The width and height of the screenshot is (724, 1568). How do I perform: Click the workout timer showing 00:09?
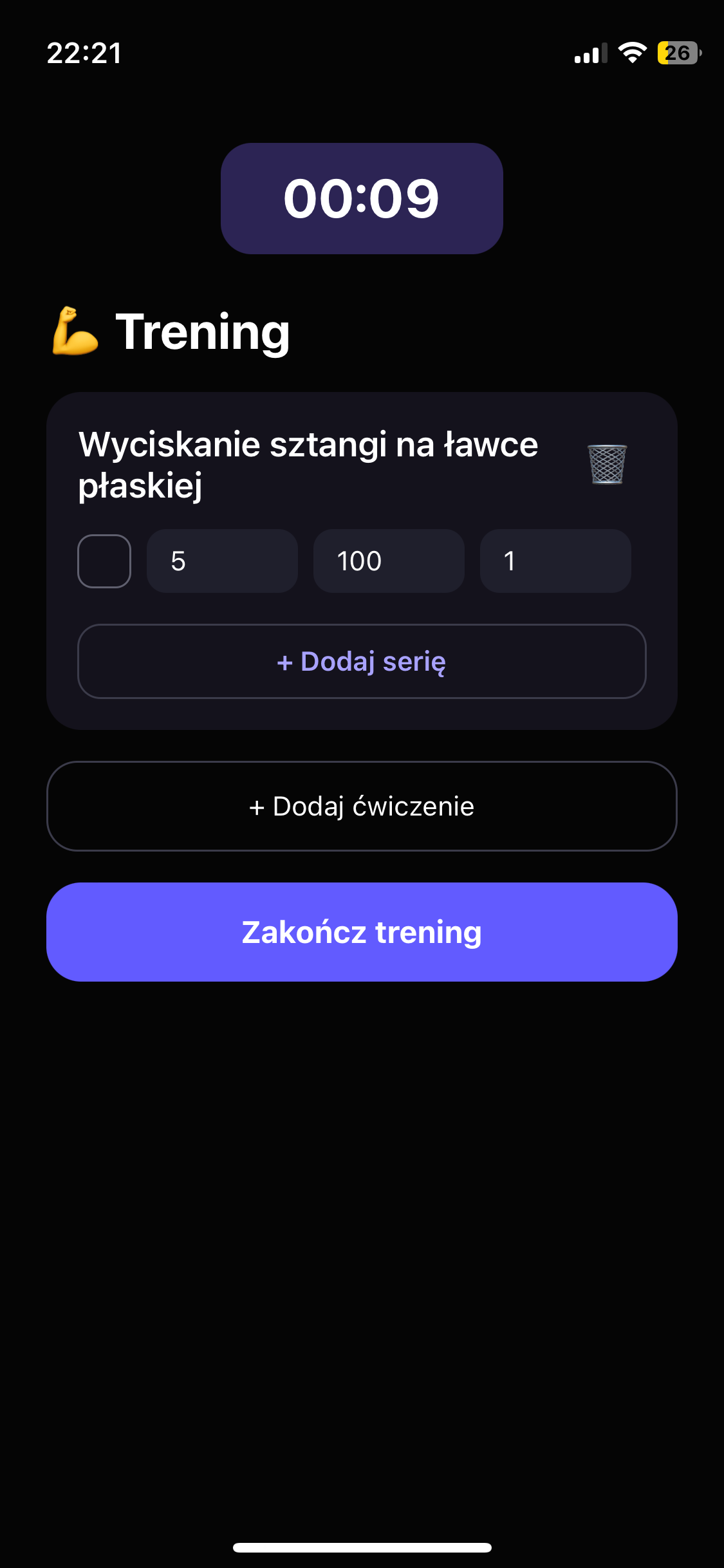pos(362,198)
